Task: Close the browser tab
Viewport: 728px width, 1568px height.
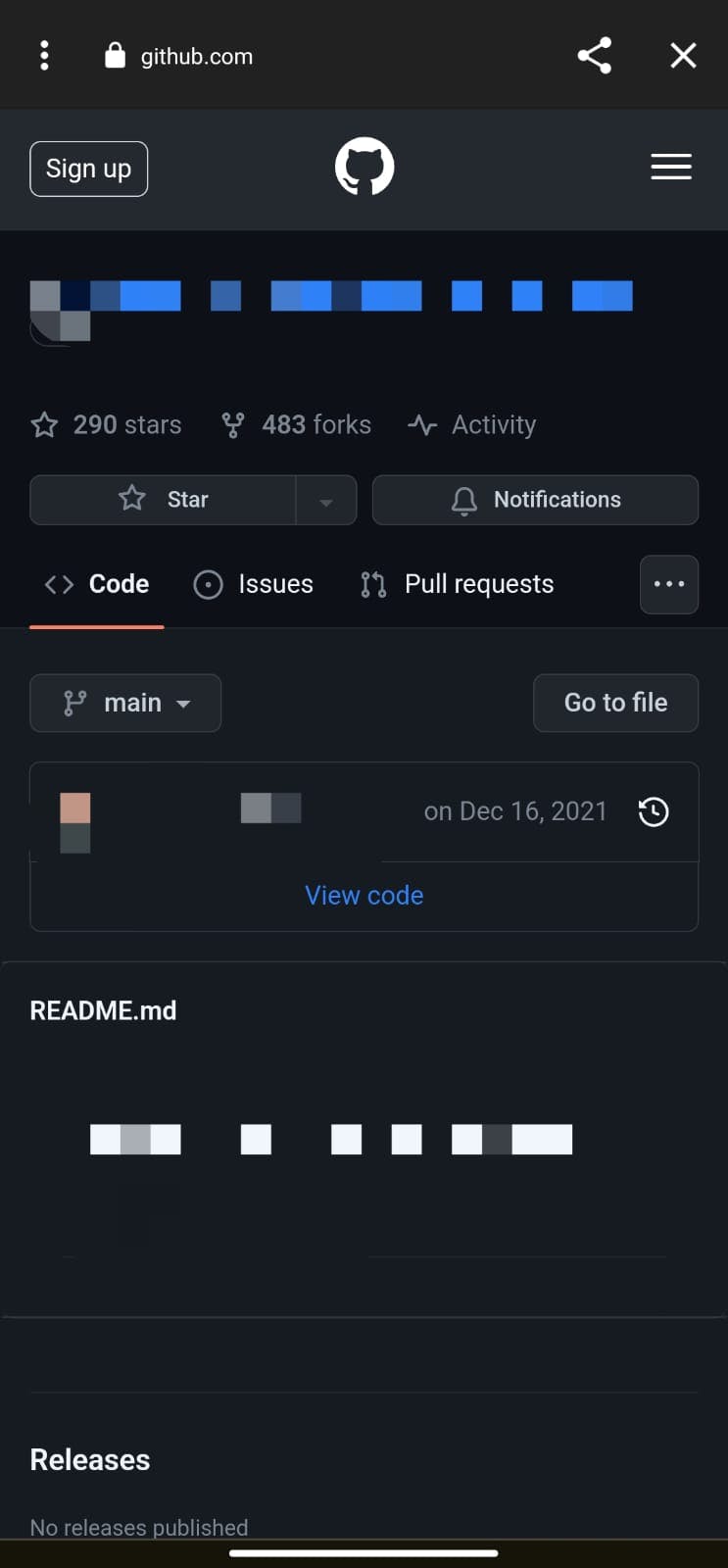Action: pyautogui.click(x=683, y=56)
